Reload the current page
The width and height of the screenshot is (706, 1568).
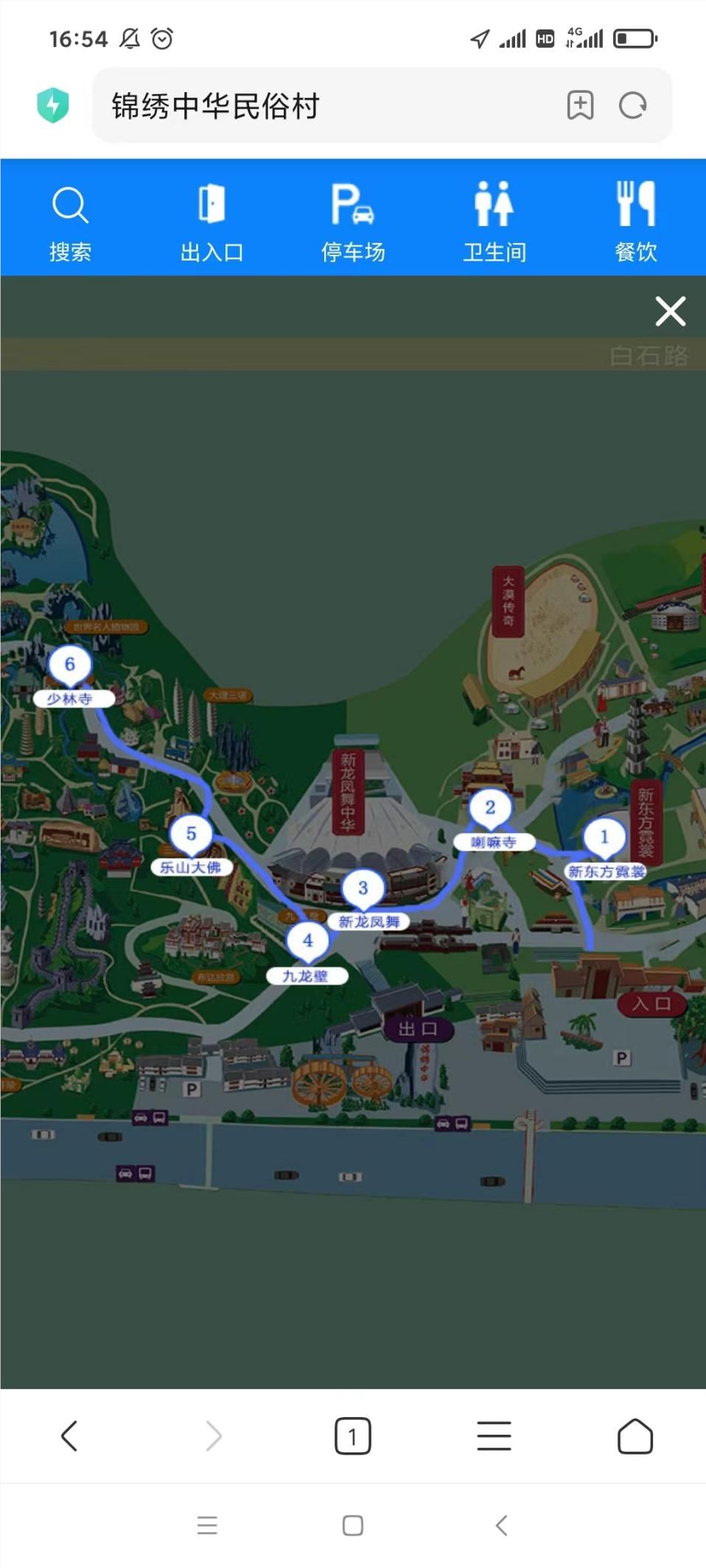tap(632, 105)
